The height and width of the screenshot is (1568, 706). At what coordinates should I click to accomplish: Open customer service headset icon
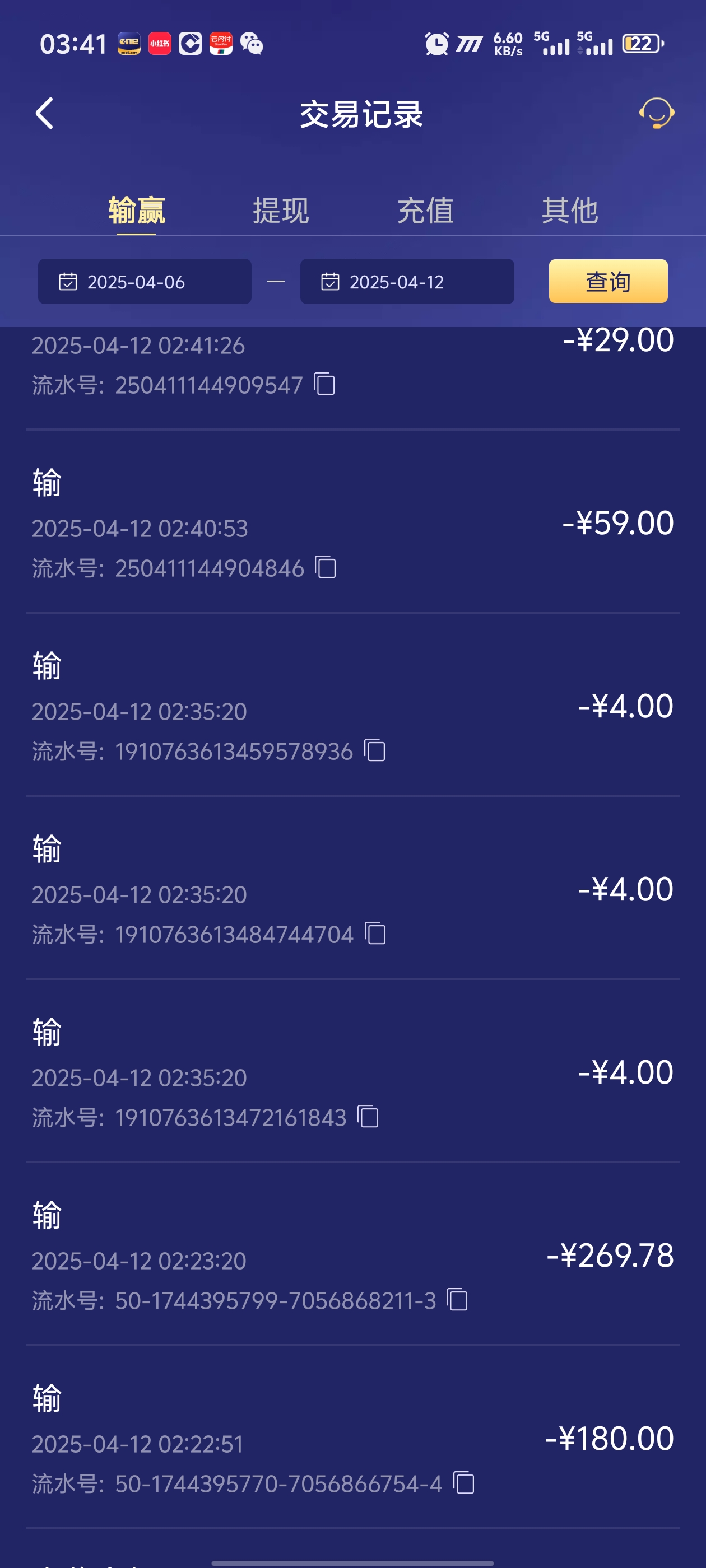(x=656, y=113)
